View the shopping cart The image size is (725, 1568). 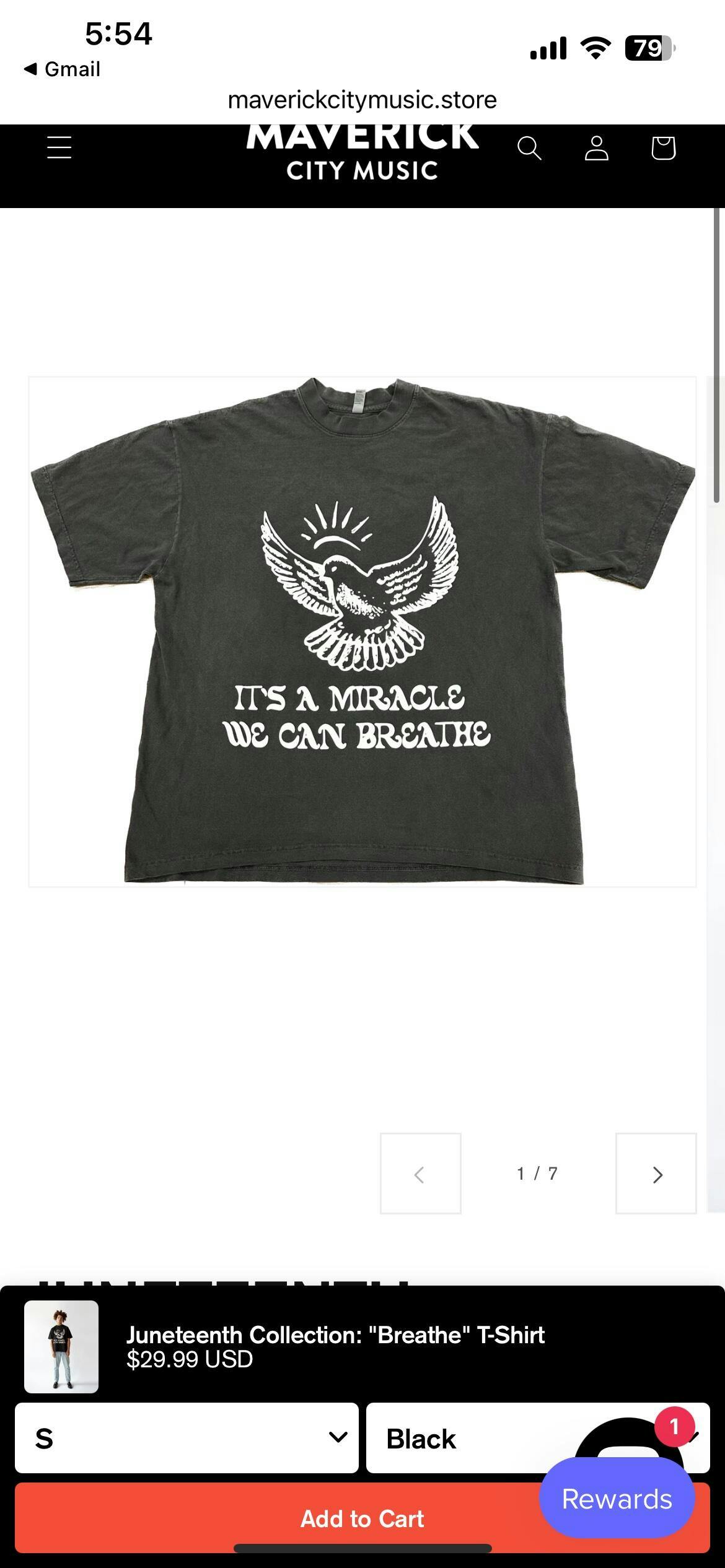(663, 148)
